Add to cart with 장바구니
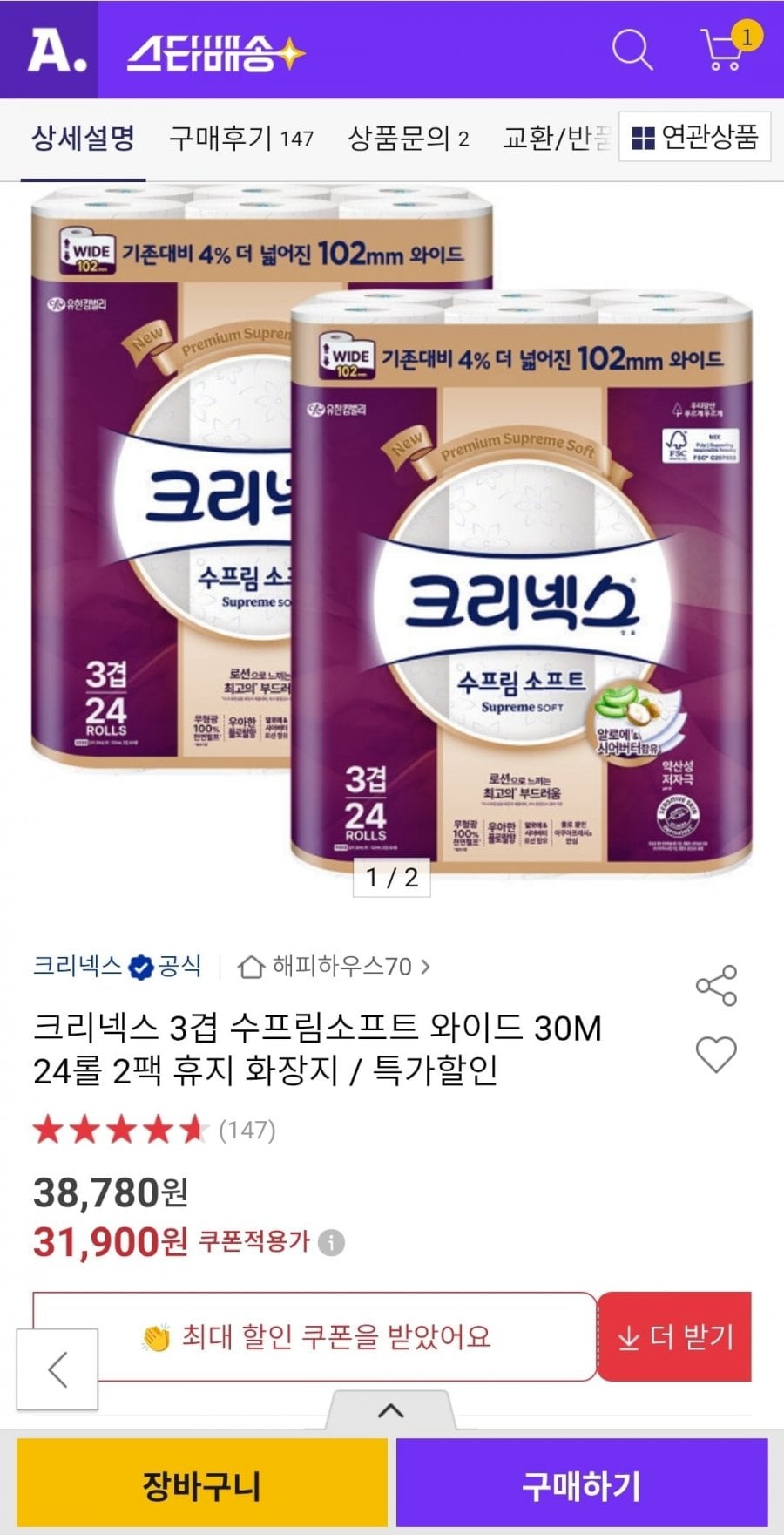Screen dimensions: 784x1535 (201, 1486)
